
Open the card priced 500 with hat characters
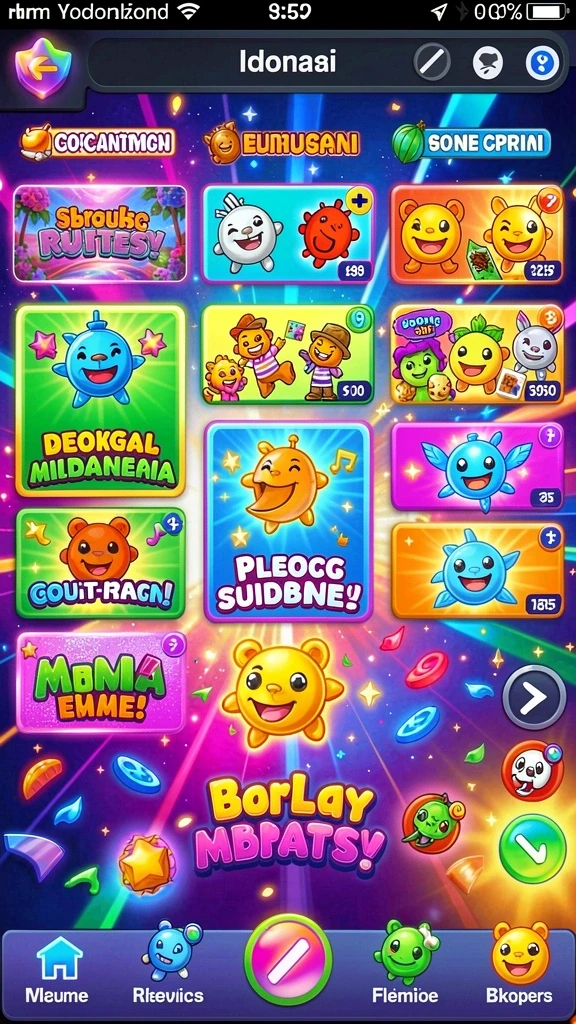click(288, 354)
